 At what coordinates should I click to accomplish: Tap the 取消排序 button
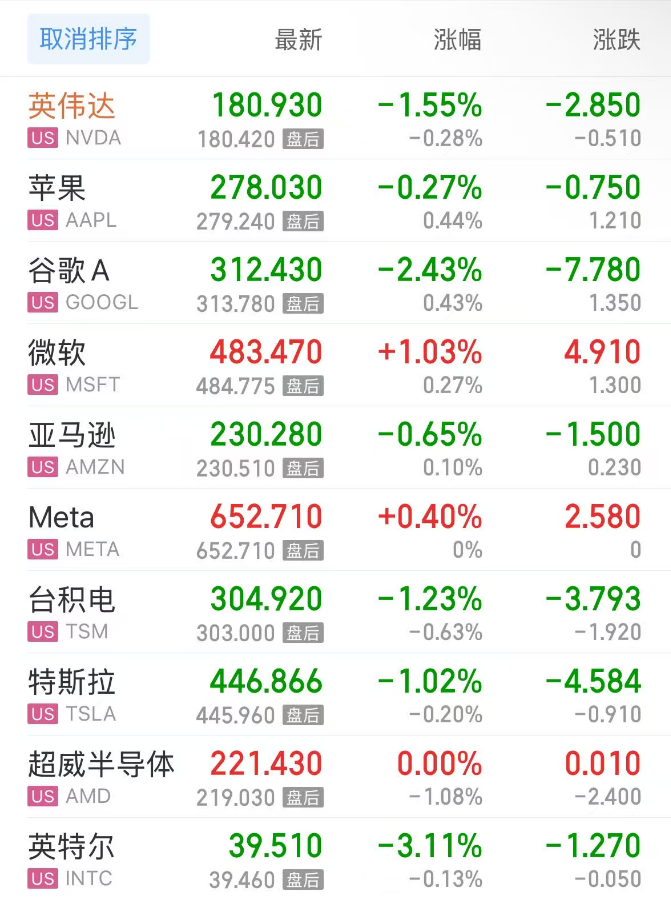click(88, 40)
